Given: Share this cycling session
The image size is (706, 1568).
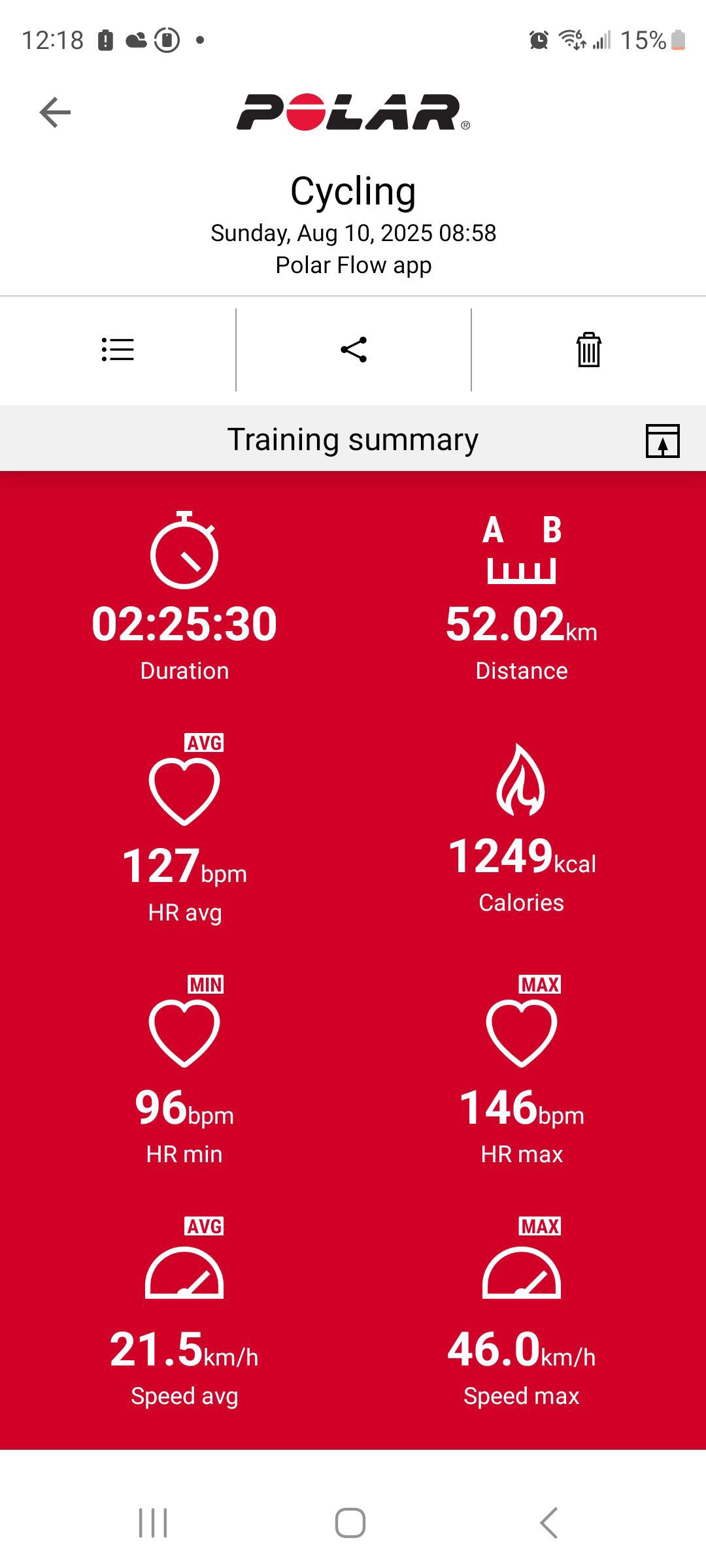Looking at the screenshot, I should pos(354,350).
